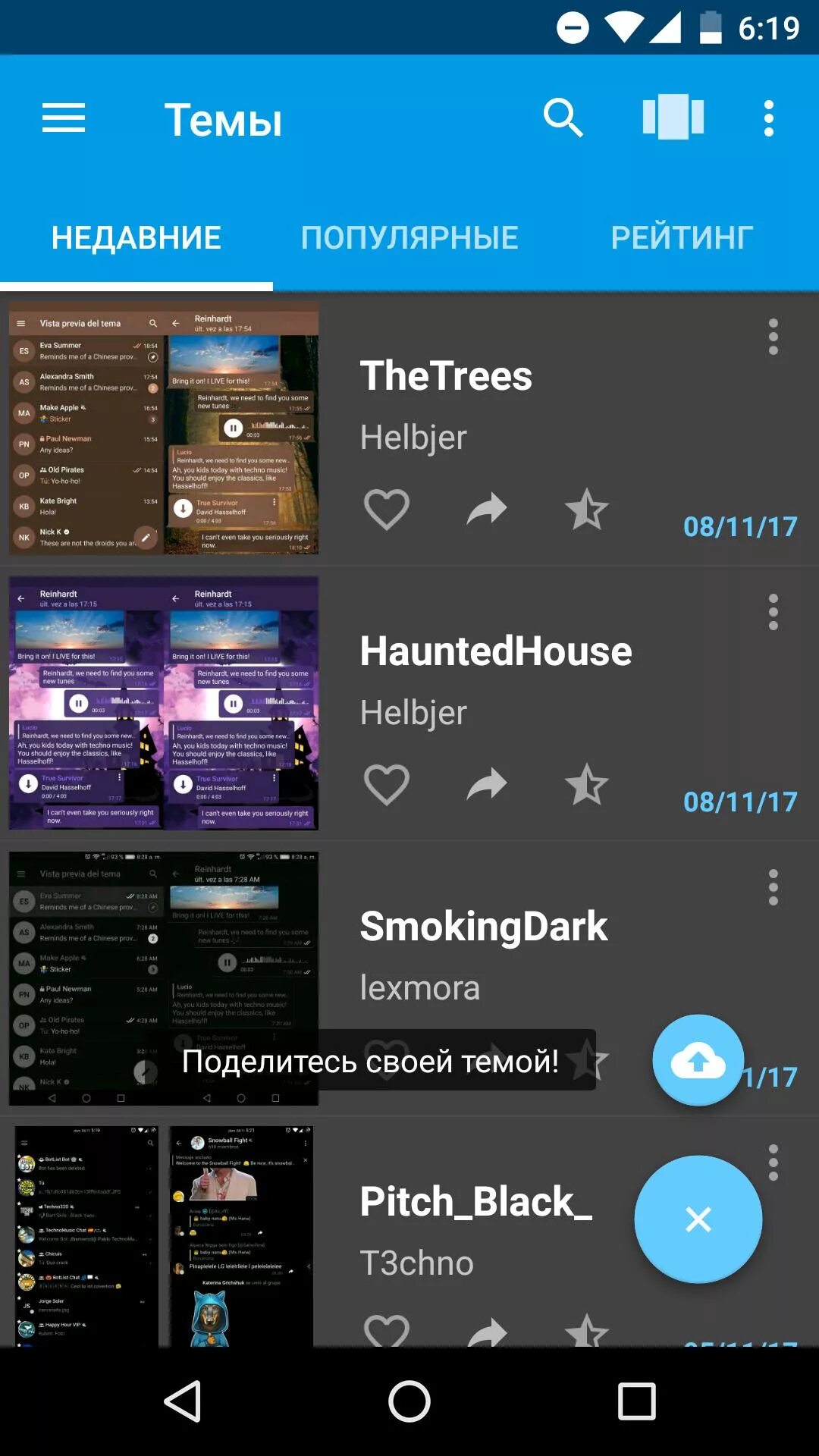The width and height of the screenshot is (819, 1456).
Task: Like the HauntedHouse theme
Action: click(387, 785)
